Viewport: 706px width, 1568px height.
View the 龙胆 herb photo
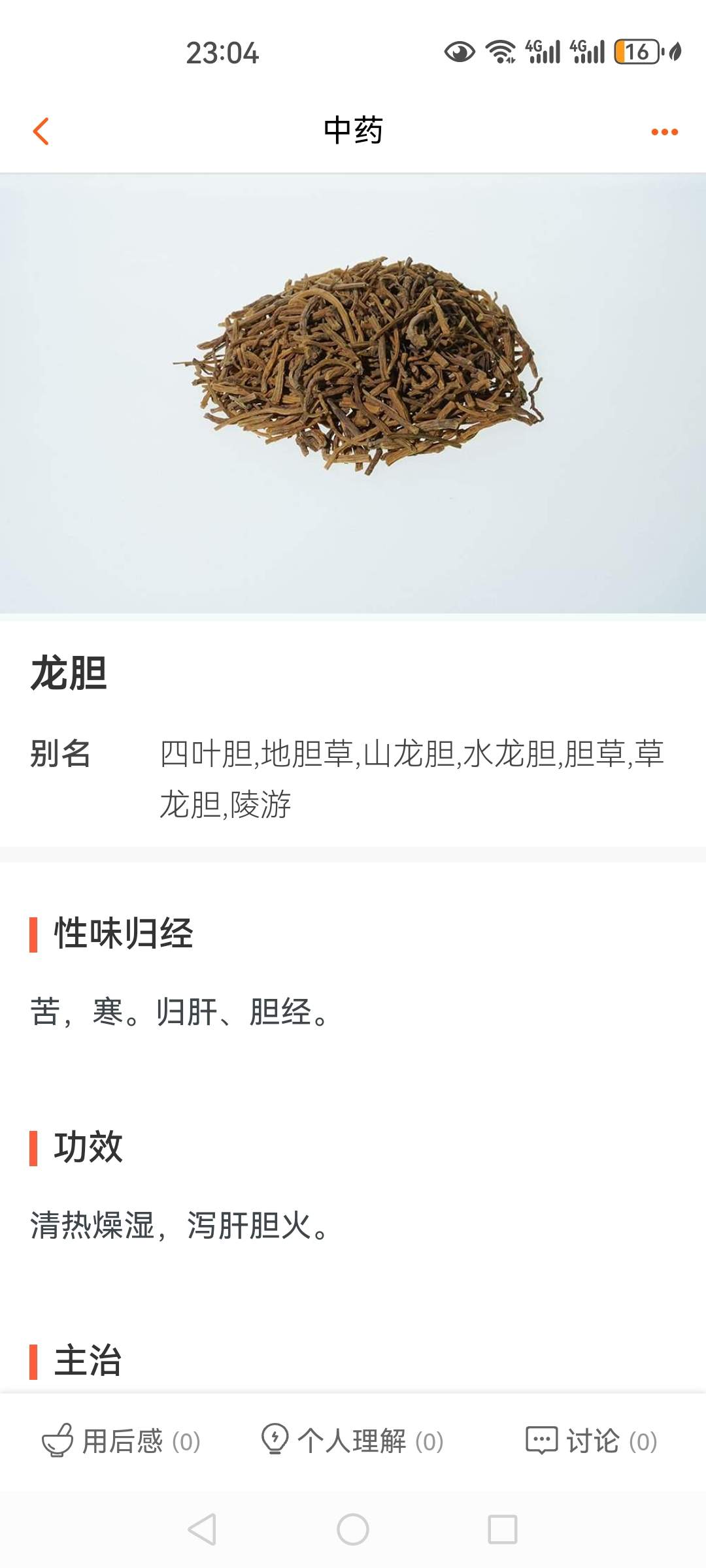[x=353, y=393]
